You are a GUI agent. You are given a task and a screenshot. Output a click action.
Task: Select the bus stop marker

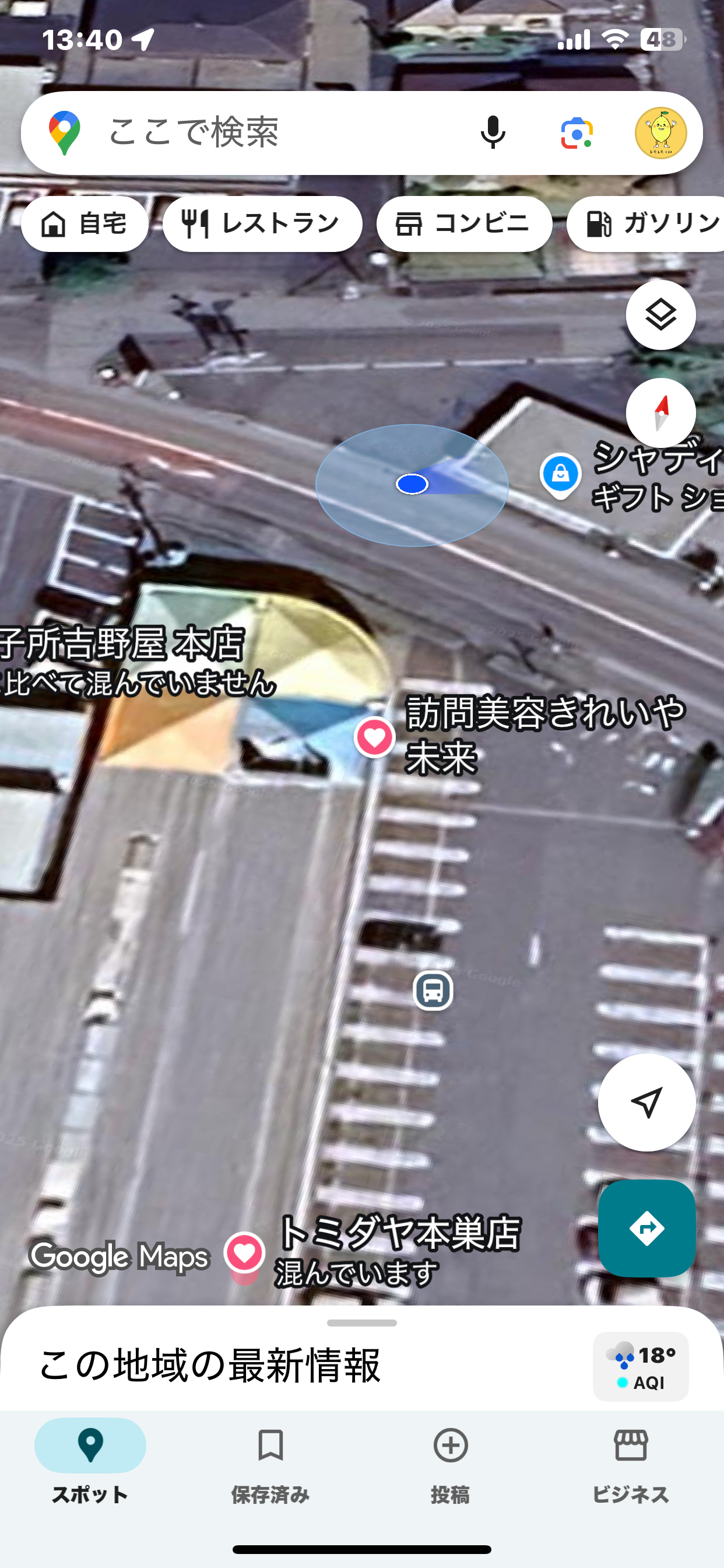[x=433, y=991]
